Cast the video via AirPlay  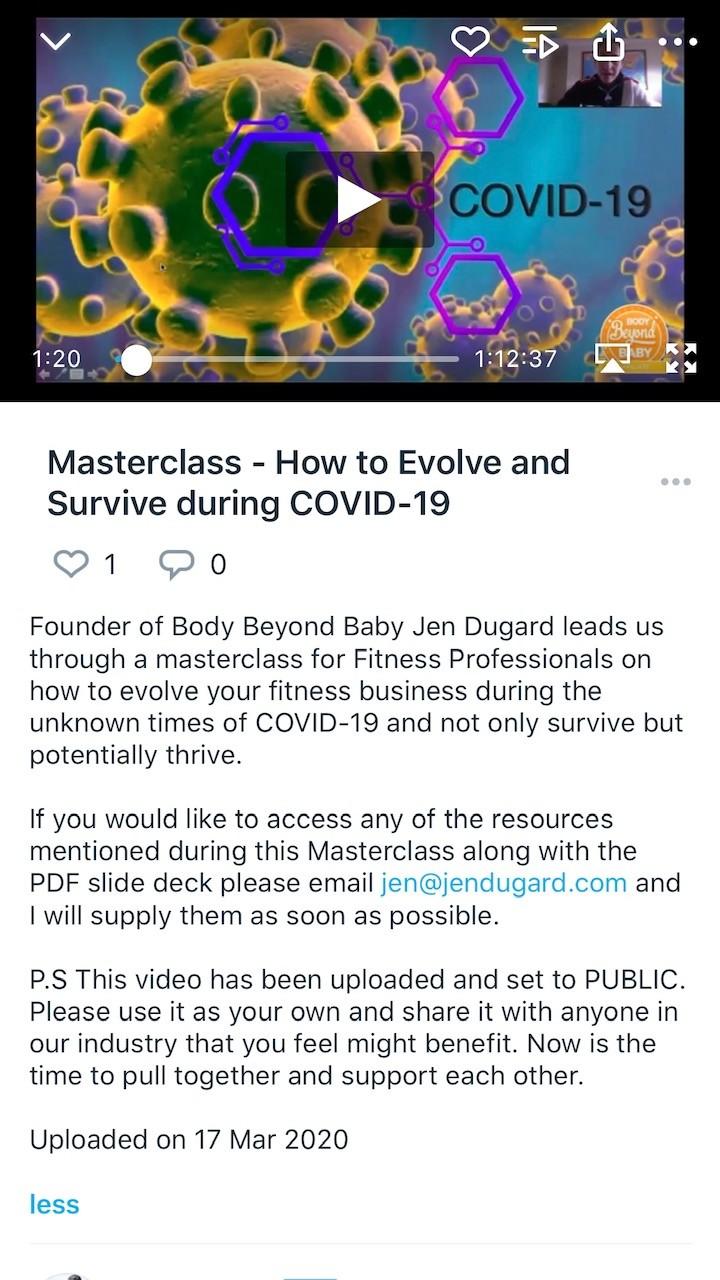click(x=612, y=358)
